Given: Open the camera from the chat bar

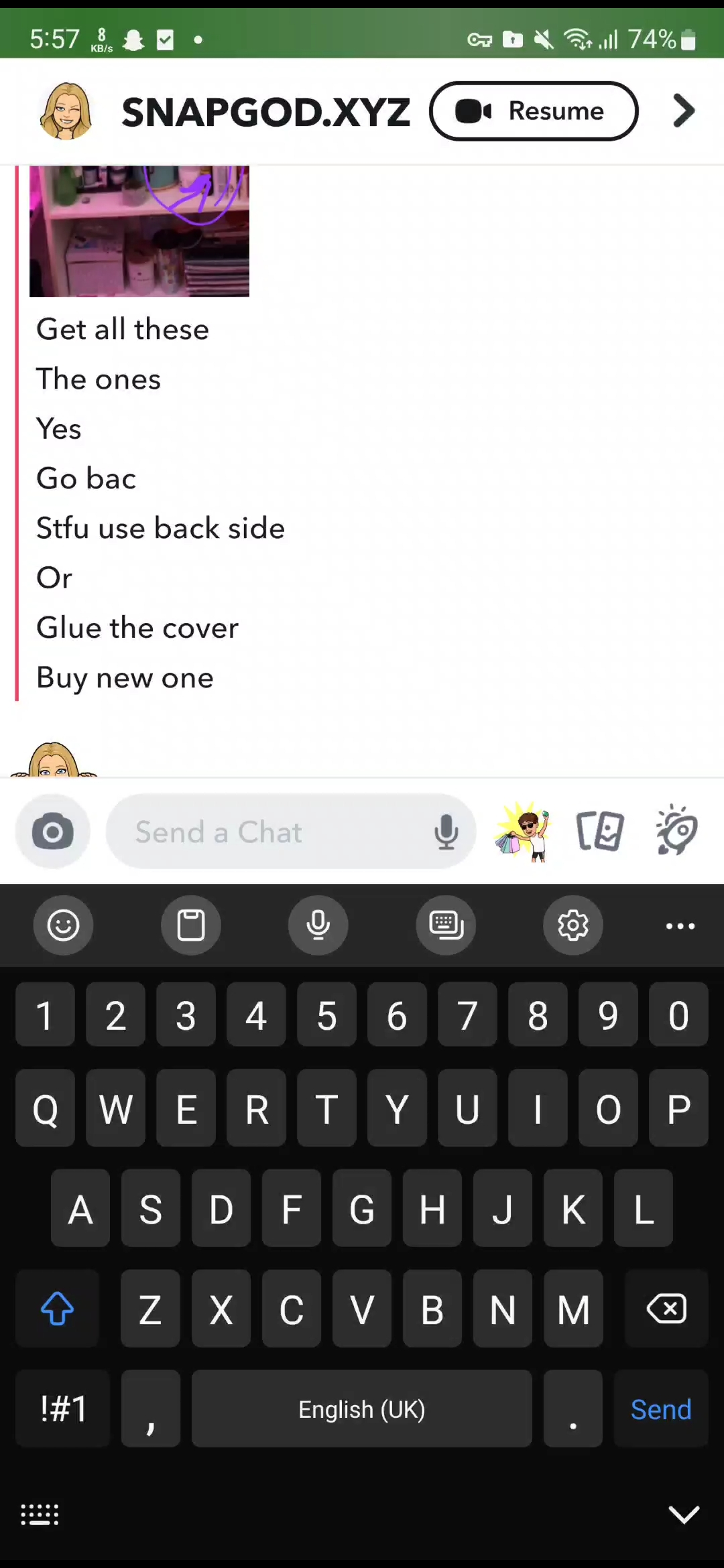Looking at the screenshot, I should (53, 832).
